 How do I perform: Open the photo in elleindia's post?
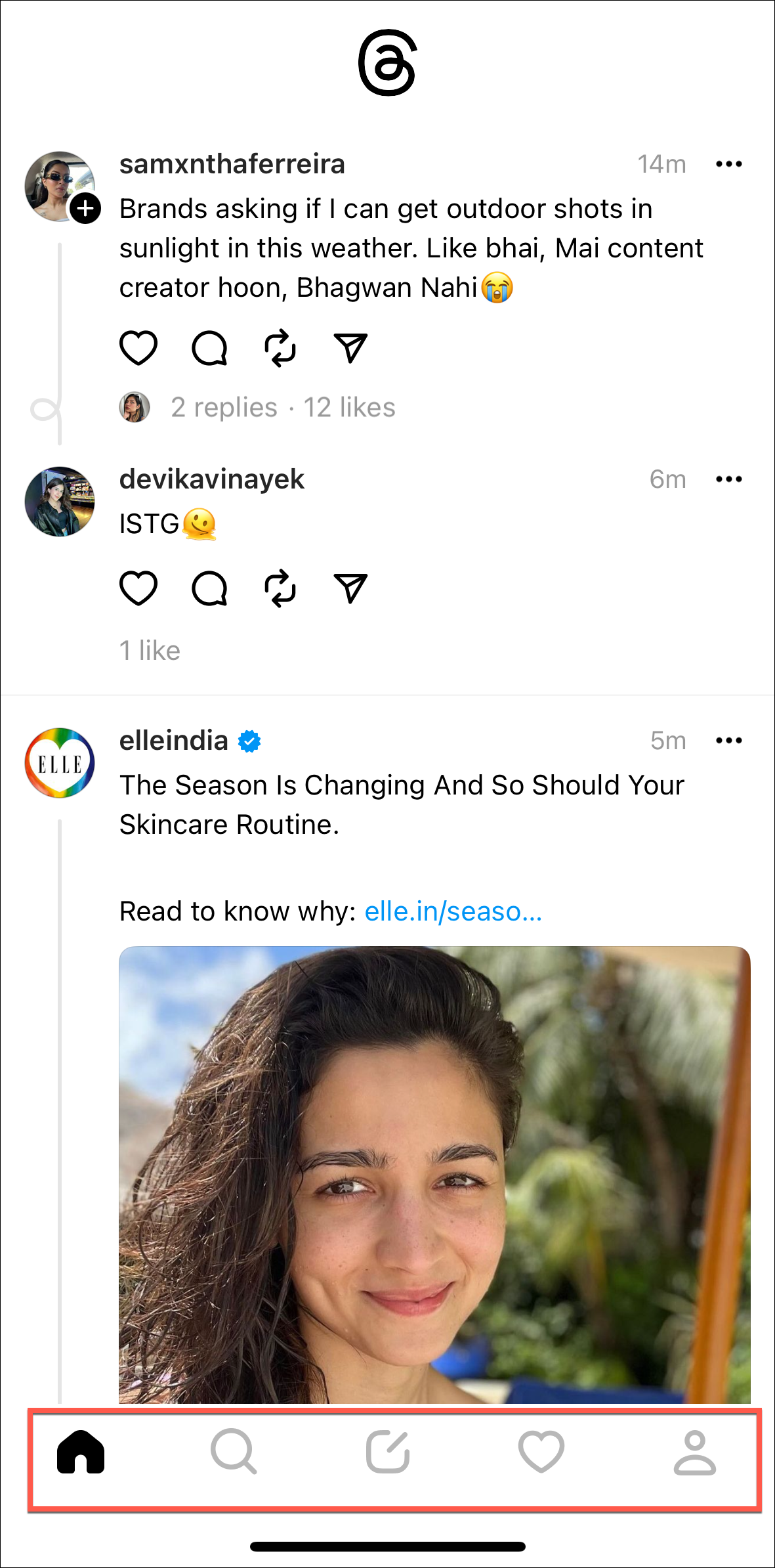[434, 1174]
